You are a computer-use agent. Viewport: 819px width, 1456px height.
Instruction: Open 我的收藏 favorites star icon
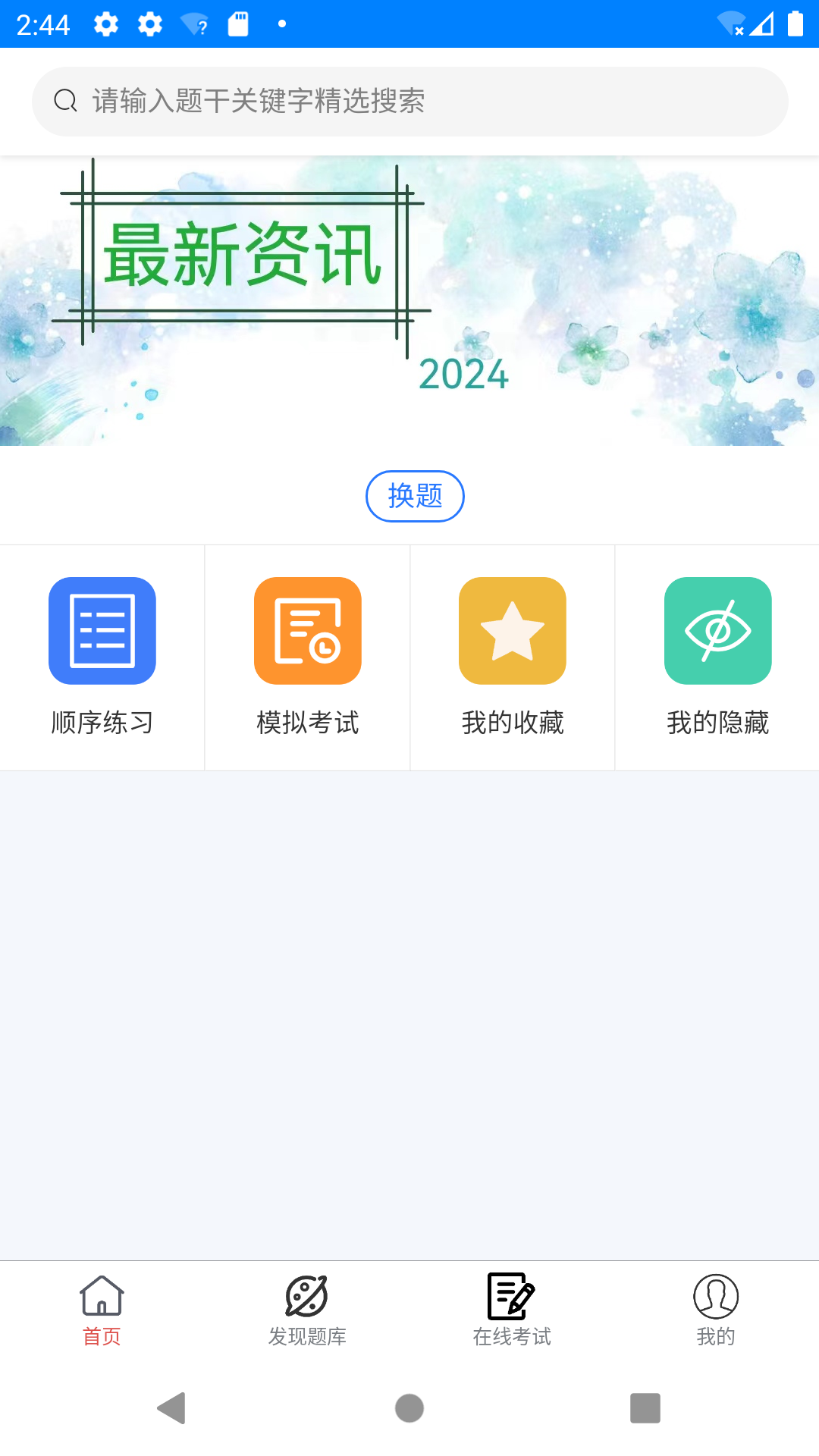[x=512, y=631]
